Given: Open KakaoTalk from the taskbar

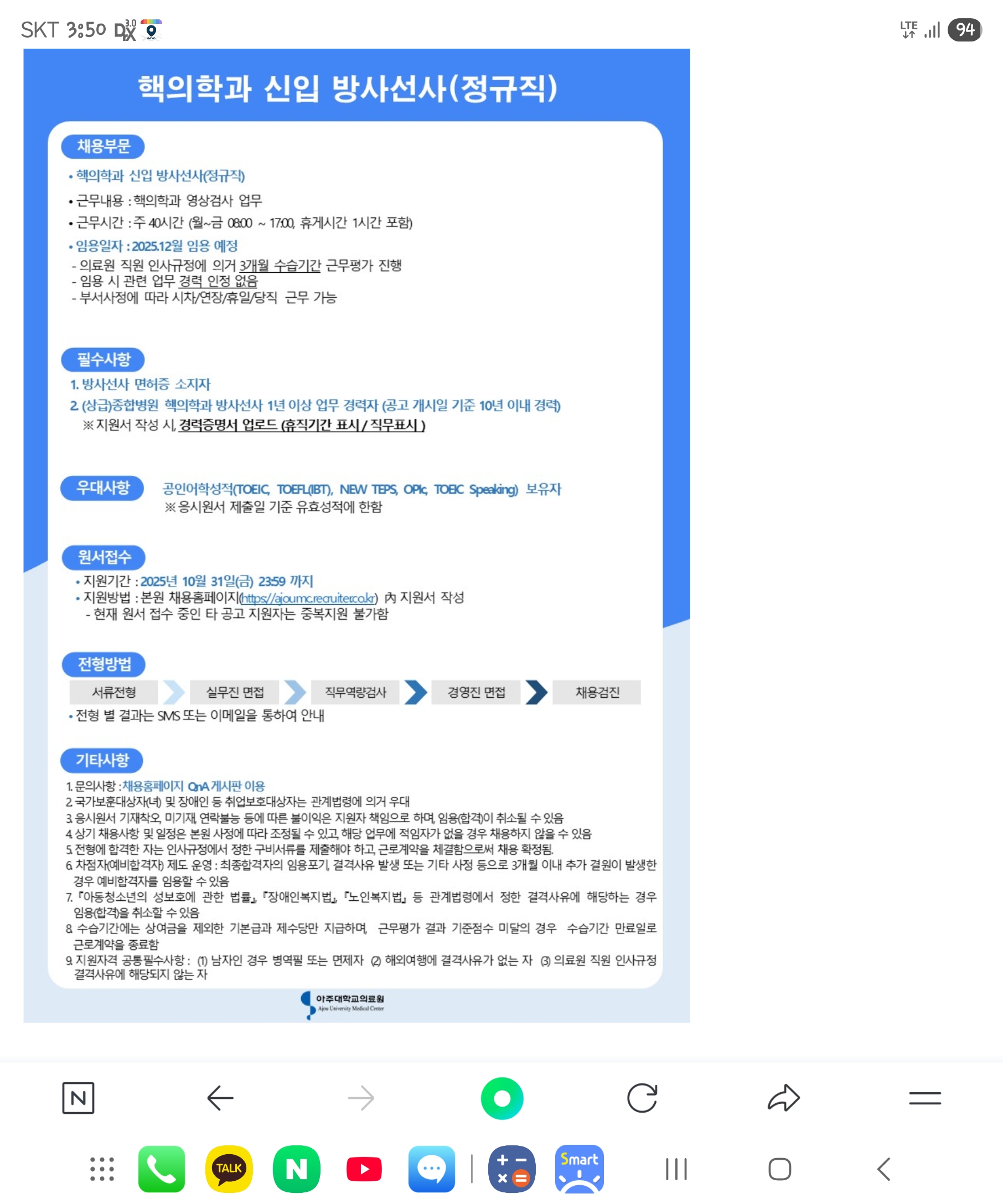Looking at the screenshot, I should click(x=229, y=1169).
